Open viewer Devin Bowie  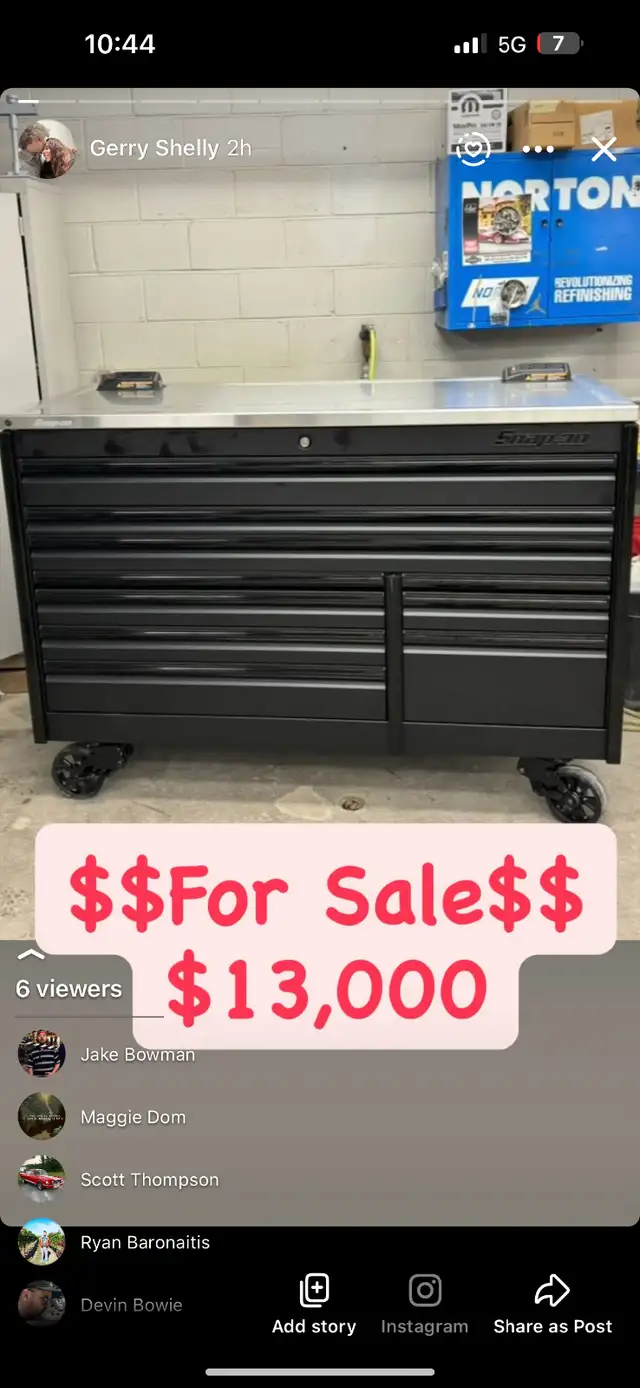100,1305
